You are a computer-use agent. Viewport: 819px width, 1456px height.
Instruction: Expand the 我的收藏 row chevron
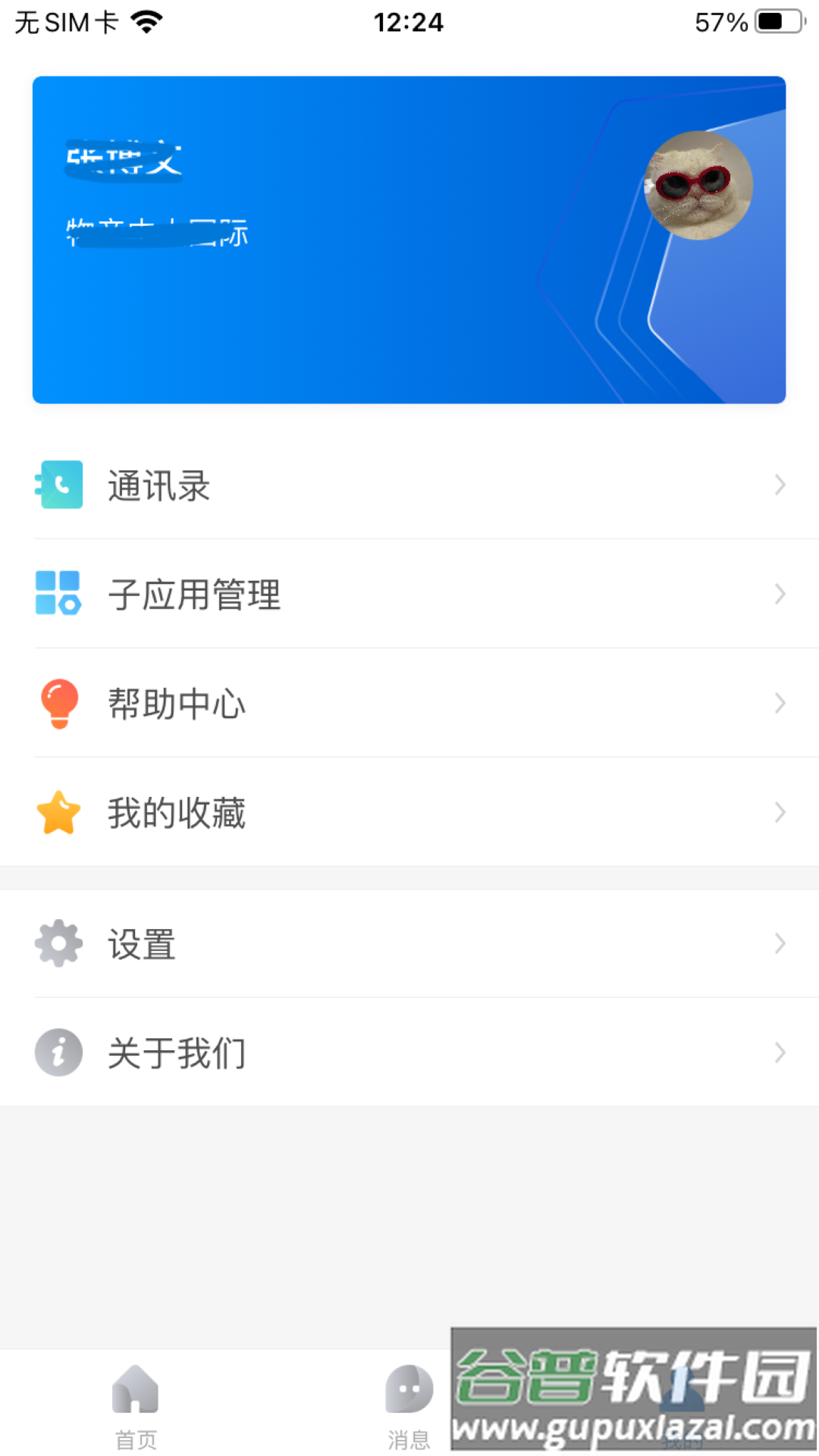point(780,812)
